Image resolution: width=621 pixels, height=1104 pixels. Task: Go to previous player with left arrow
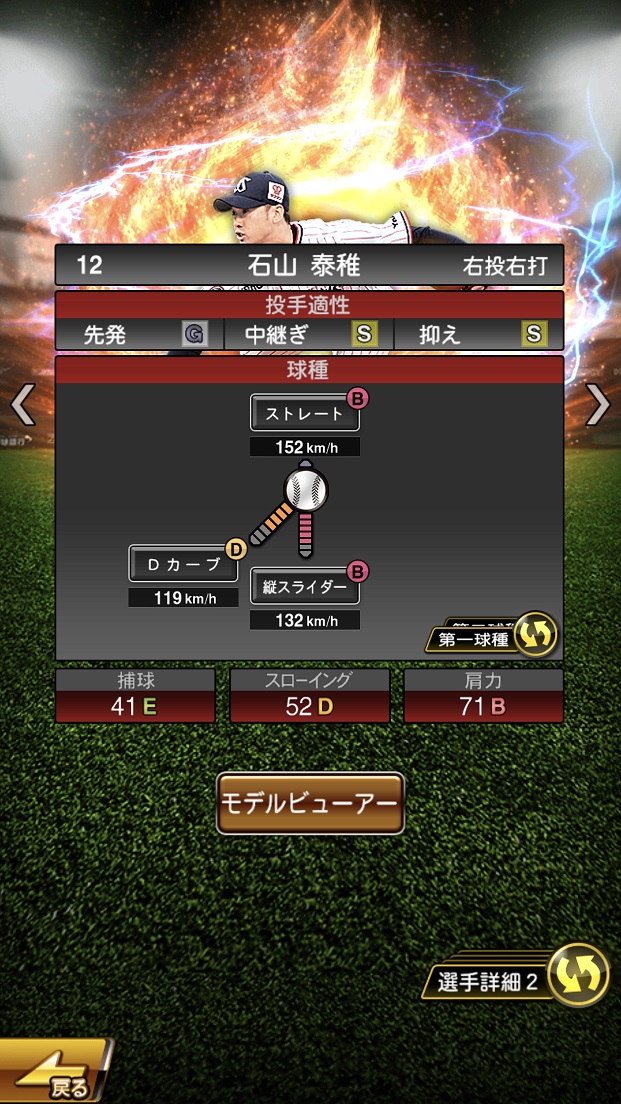[x=23, y=405]
